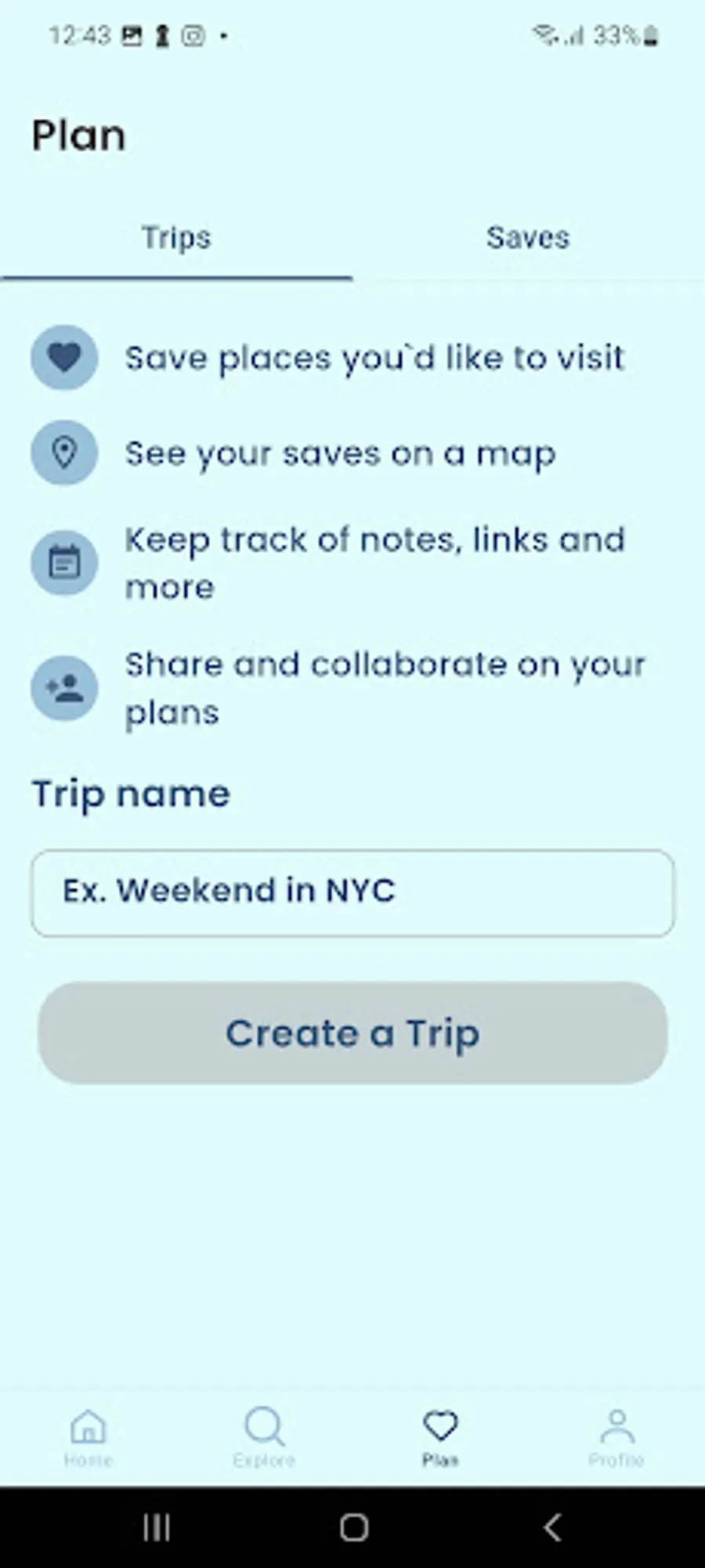
Task: Open the Plan tab in bottom navigation
Action: coord(440,1436)
